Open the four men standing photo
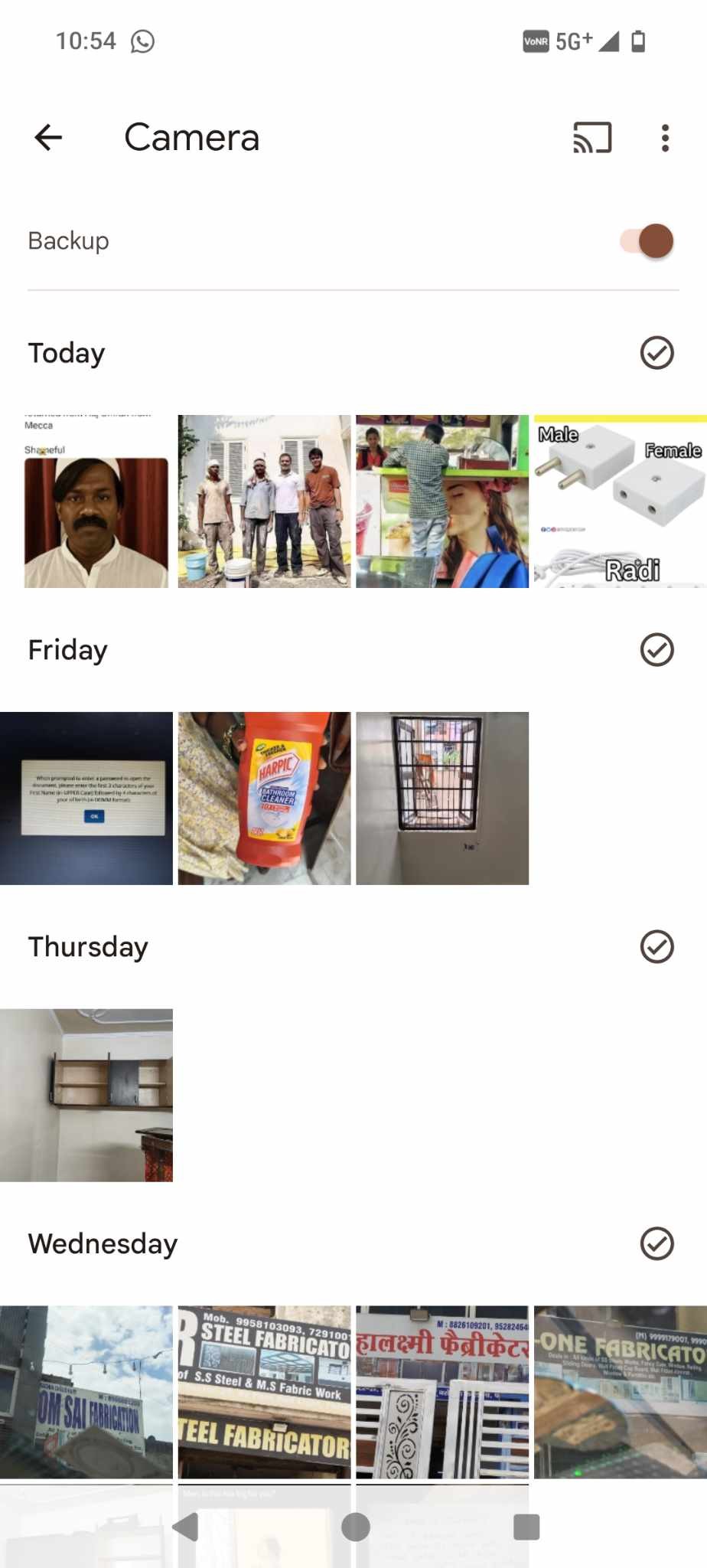This screenshot has height=1568, width=707. tap(264, 501)
